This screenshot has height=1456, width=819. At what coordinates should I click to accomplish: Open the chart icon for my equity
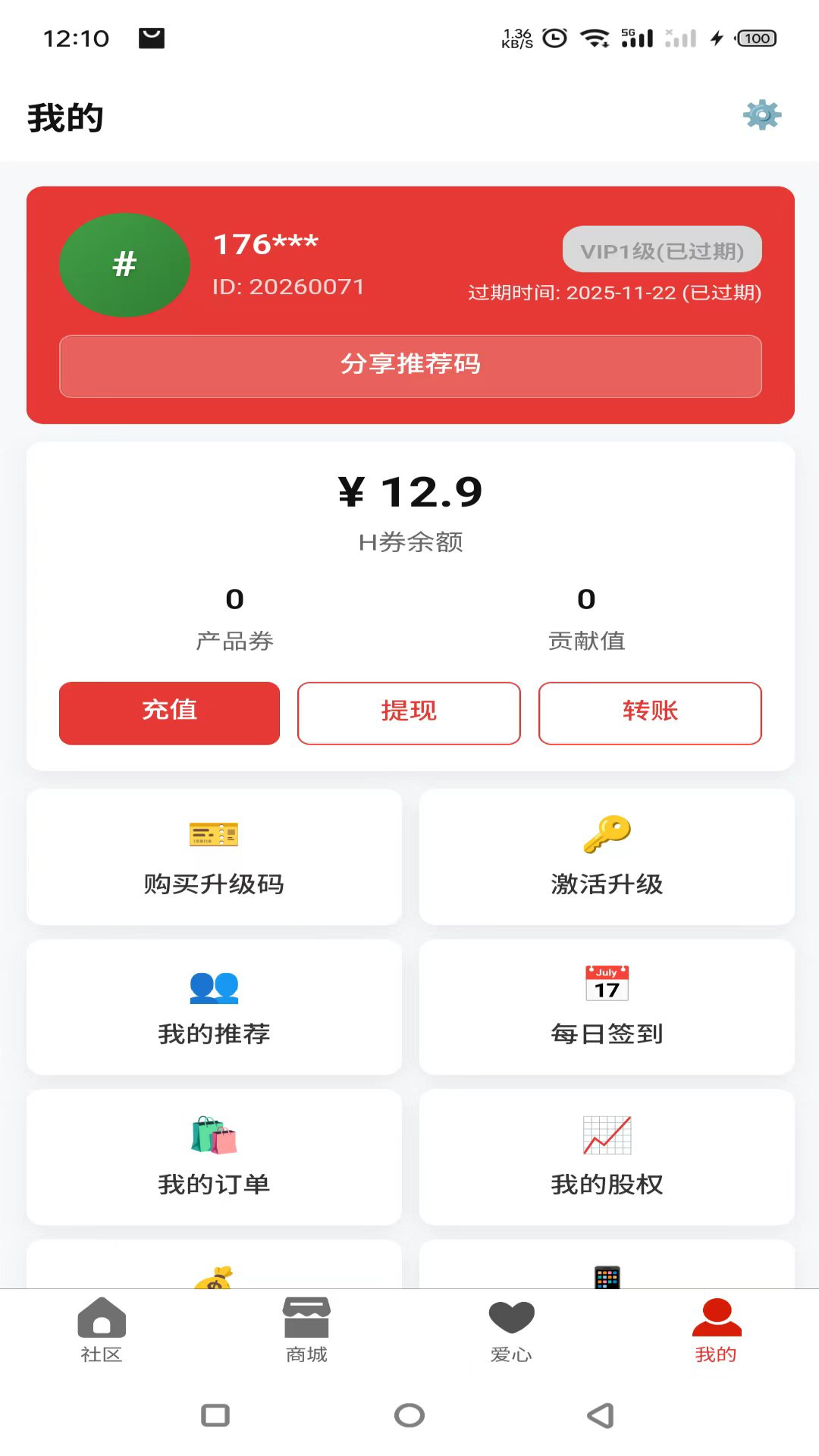pos(606,1135)
